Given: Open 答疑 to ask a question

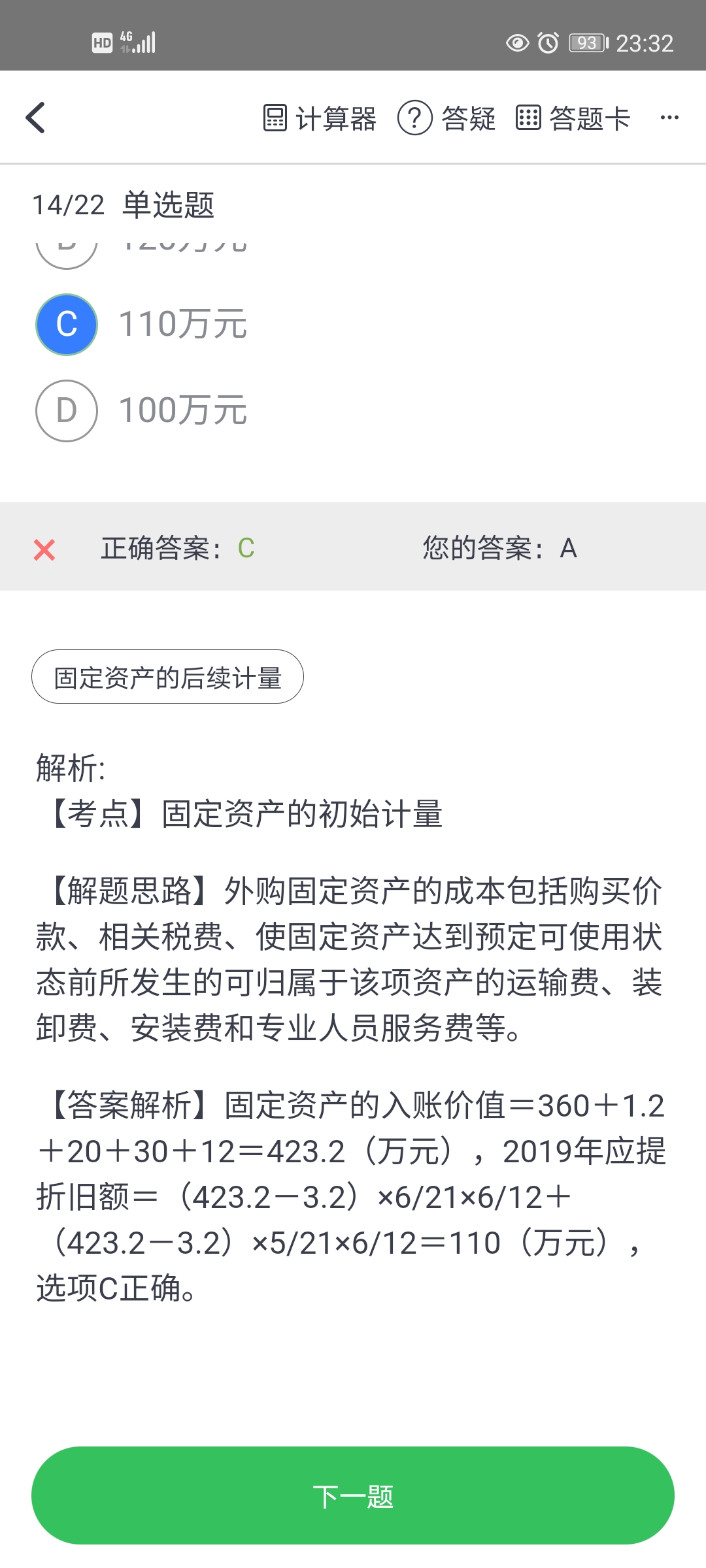Looking at the screenshot, I should (447, 118).
